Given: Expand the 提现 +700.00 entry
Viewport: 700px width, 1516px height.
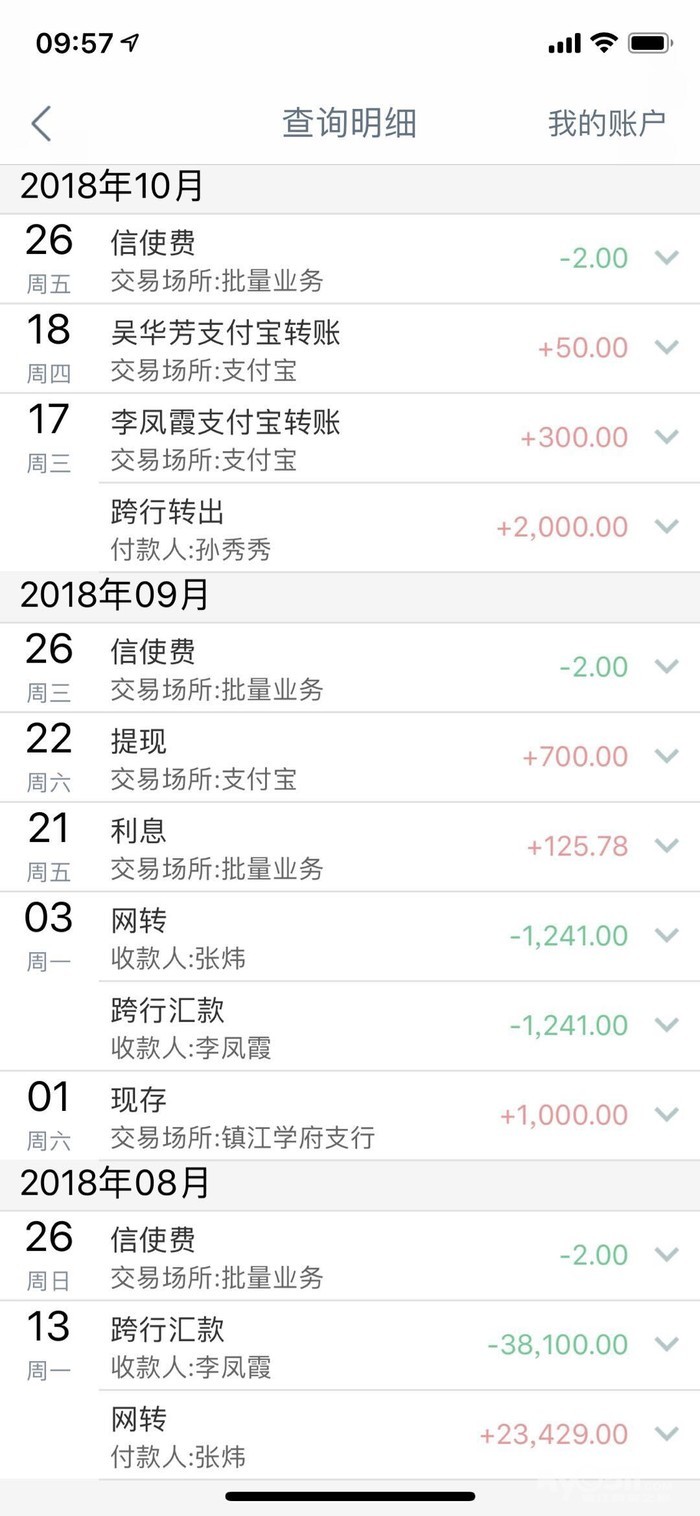Looking at the screenshot, I should point(666,756).
